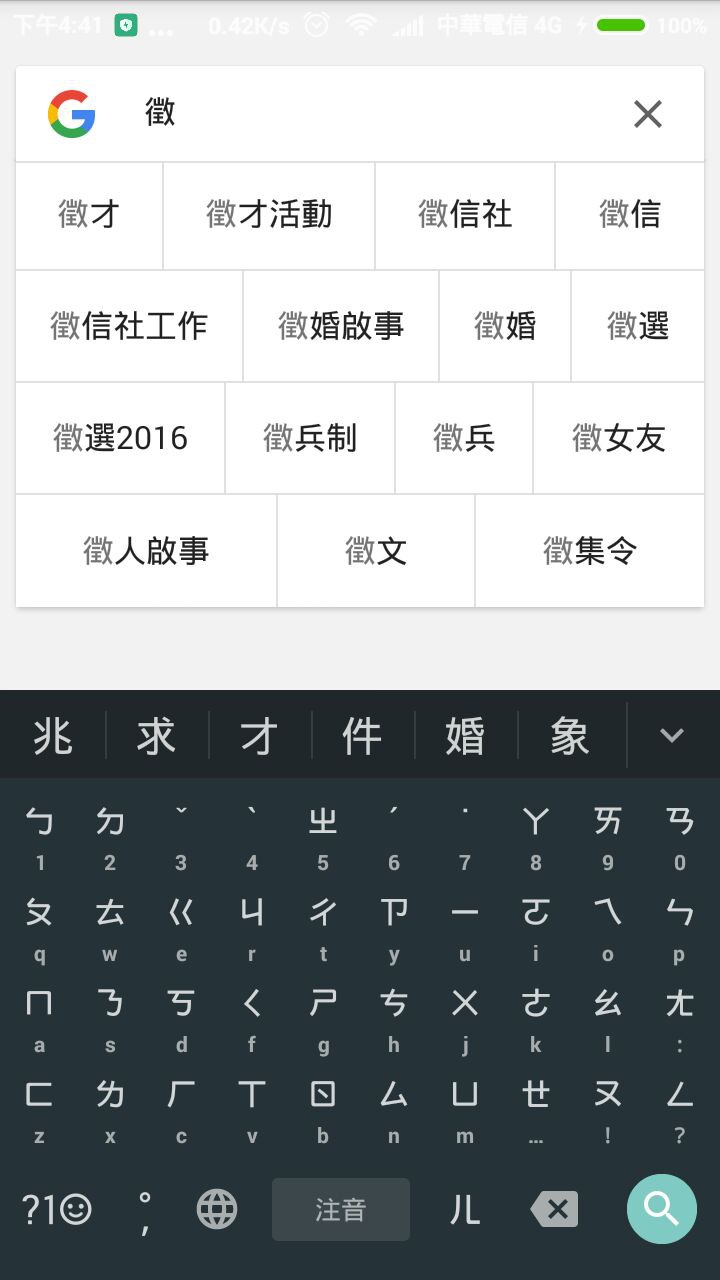The image size is (720, 1280).
Task: Tap the 徵女友 suggestion
Action: (x=618, y=438)
